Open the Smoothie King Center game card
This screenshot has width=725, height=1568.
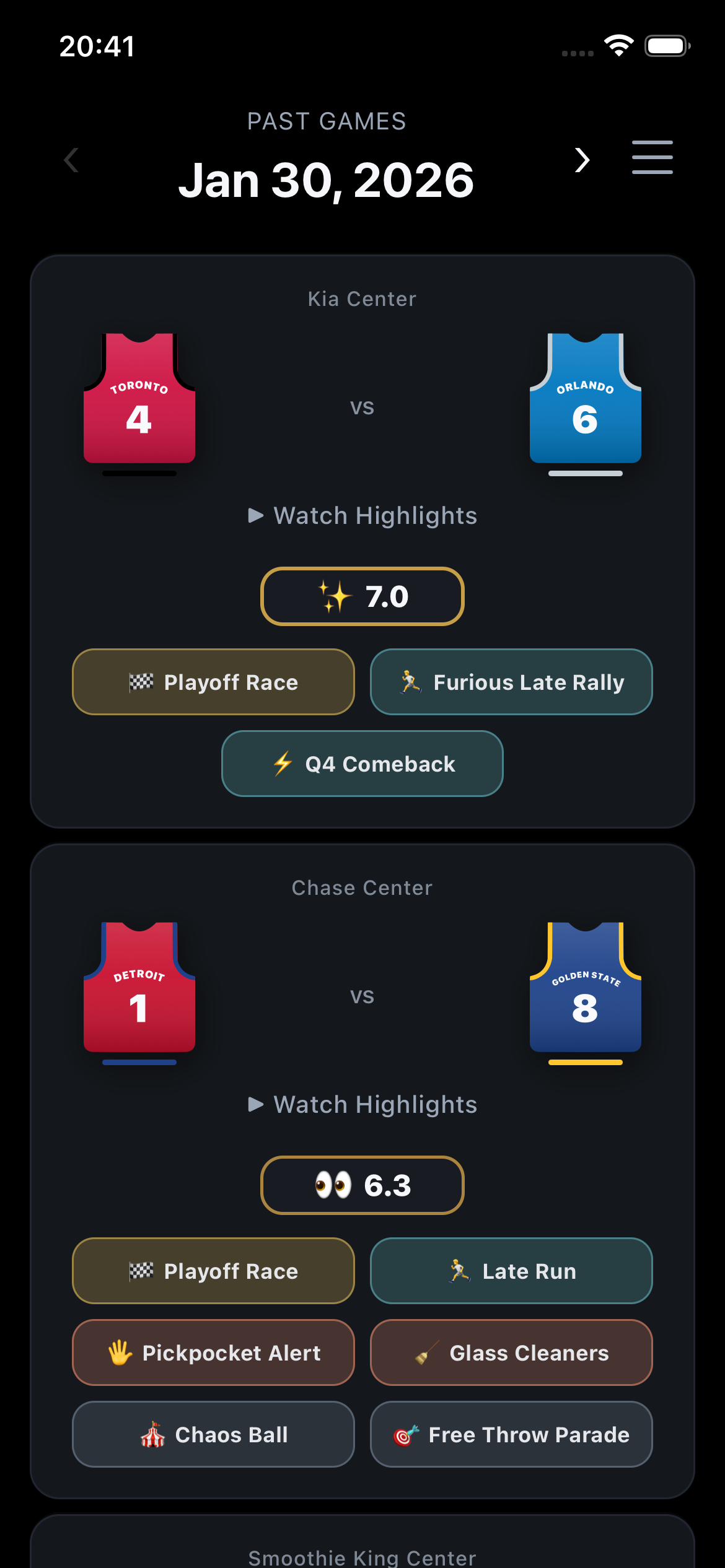[362, 1556]
